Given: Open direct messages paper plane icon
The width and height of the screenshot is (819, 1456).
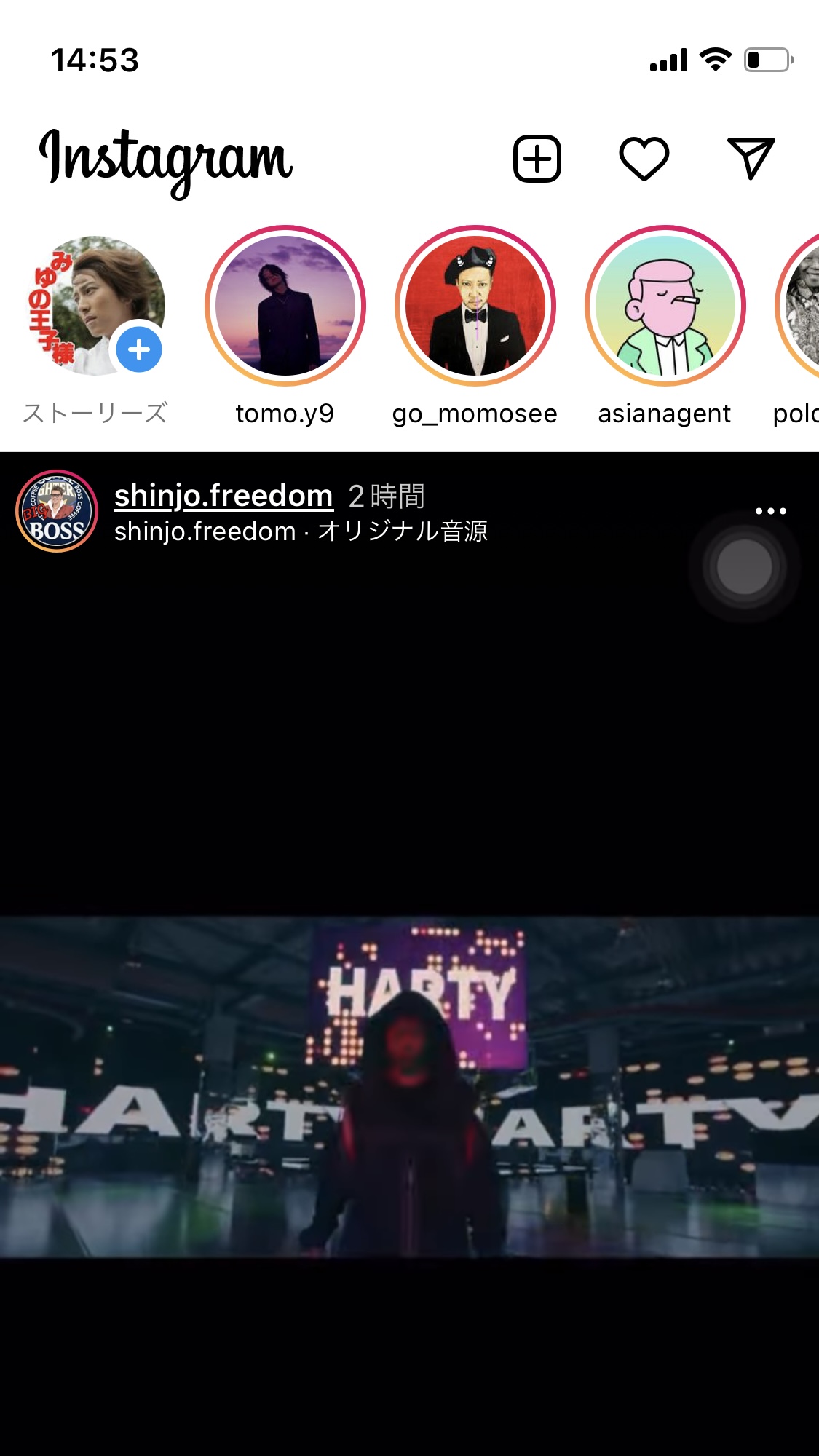Looking at the screenshot, I should coord(751,158).
